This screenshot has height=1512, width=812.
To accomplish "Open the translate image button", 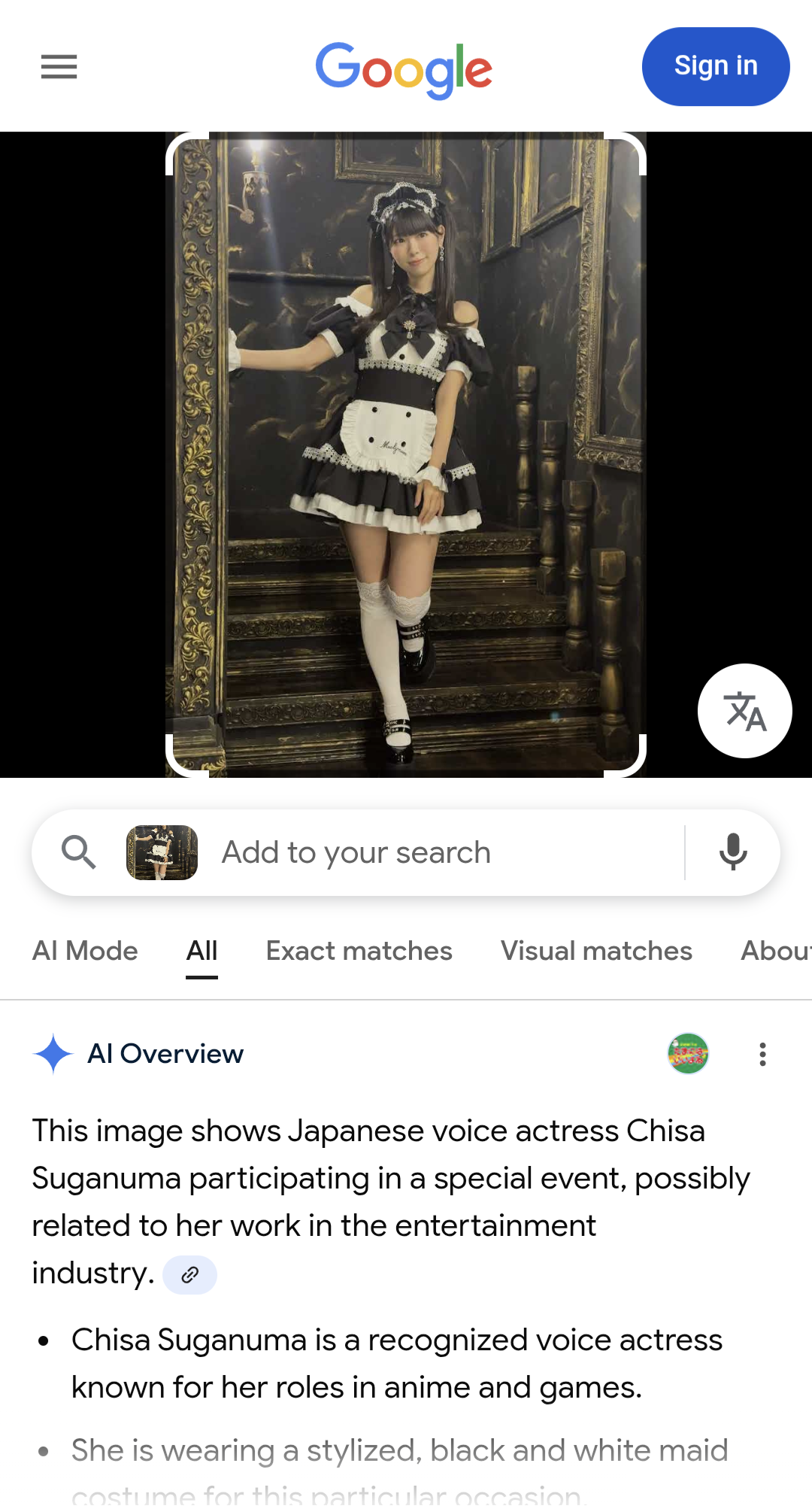I will tap(744, 711).
